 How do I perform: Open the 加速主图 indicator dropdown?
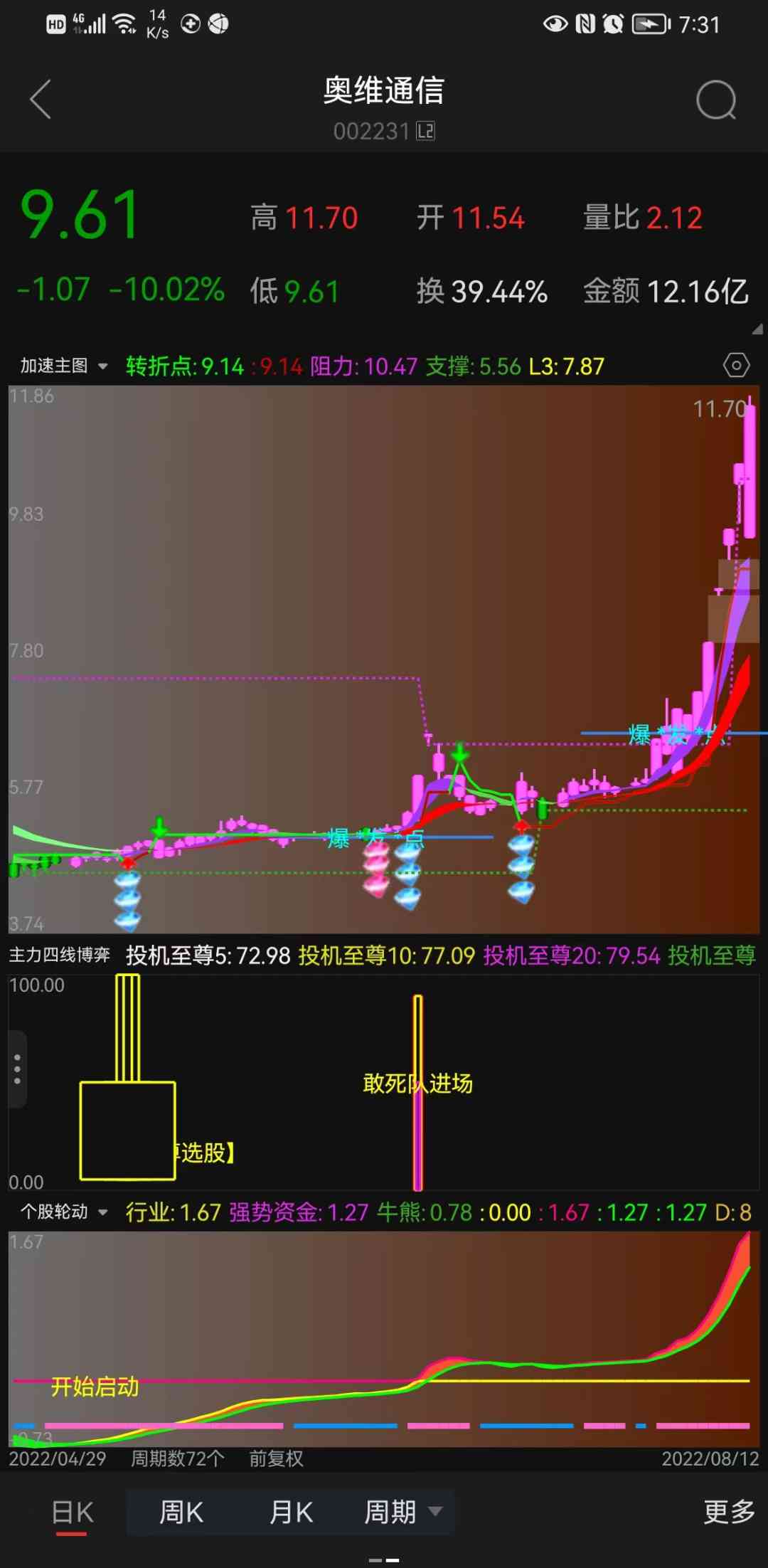click(64, 366)
